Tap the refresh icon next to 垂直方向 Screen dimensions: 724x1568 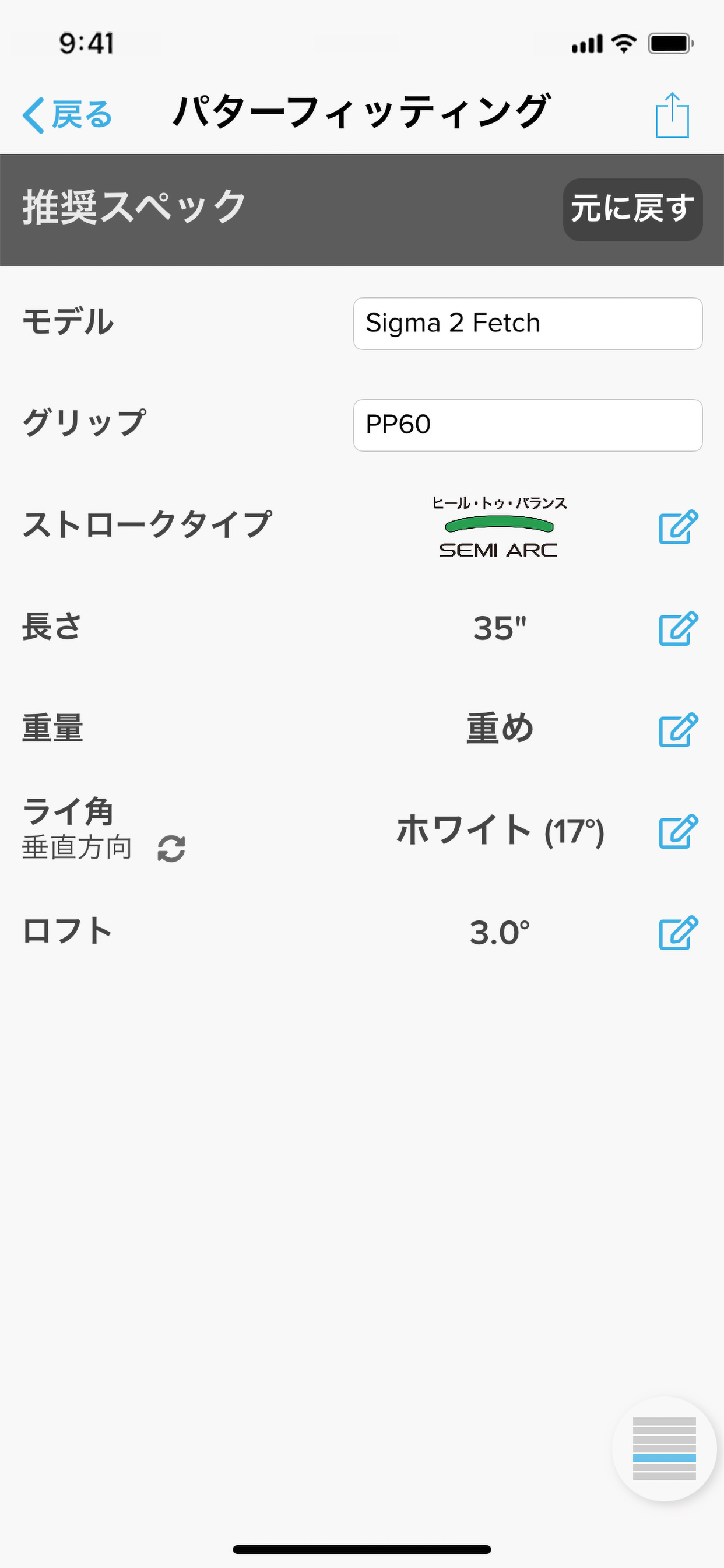pyautogui.click(x=171, y=849)
